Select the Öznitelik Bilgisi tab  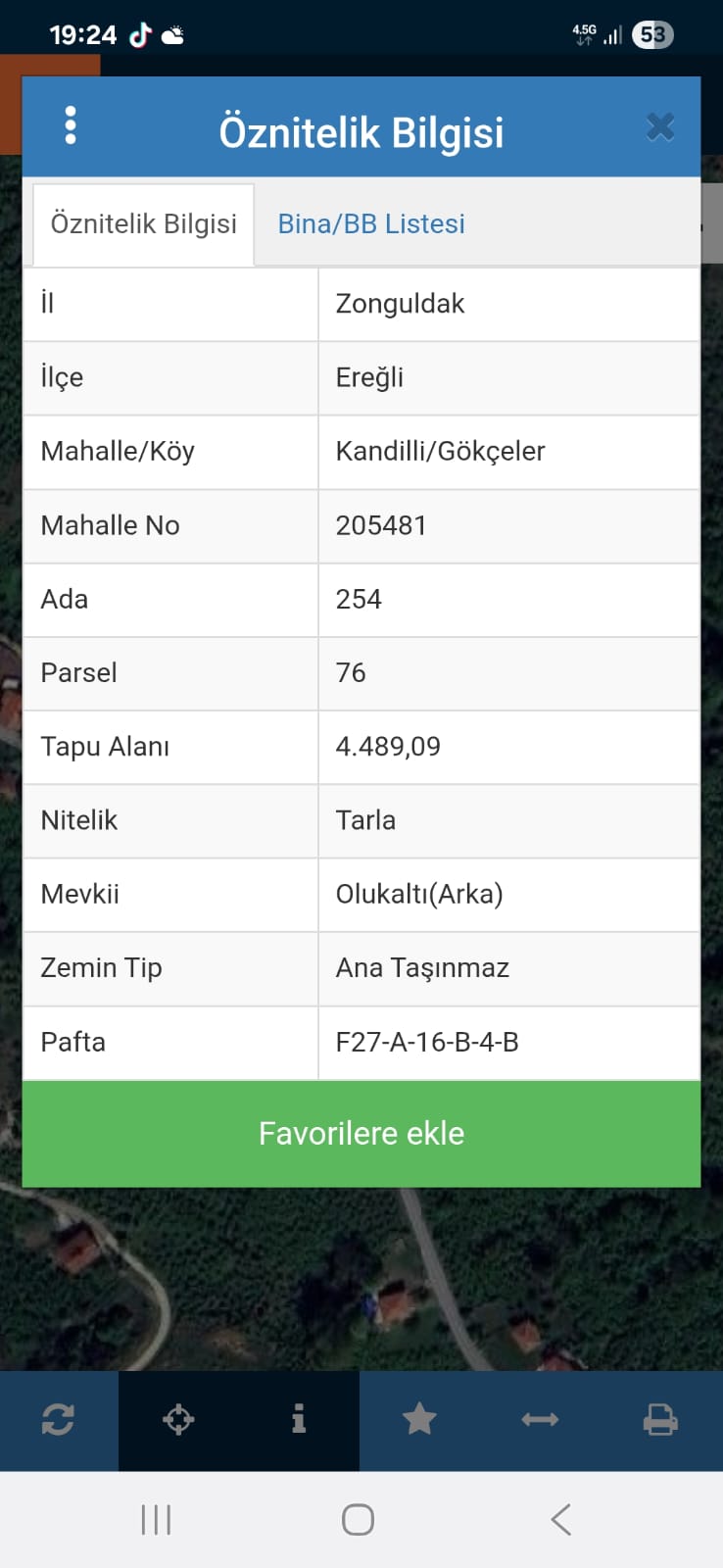(142, 223)
